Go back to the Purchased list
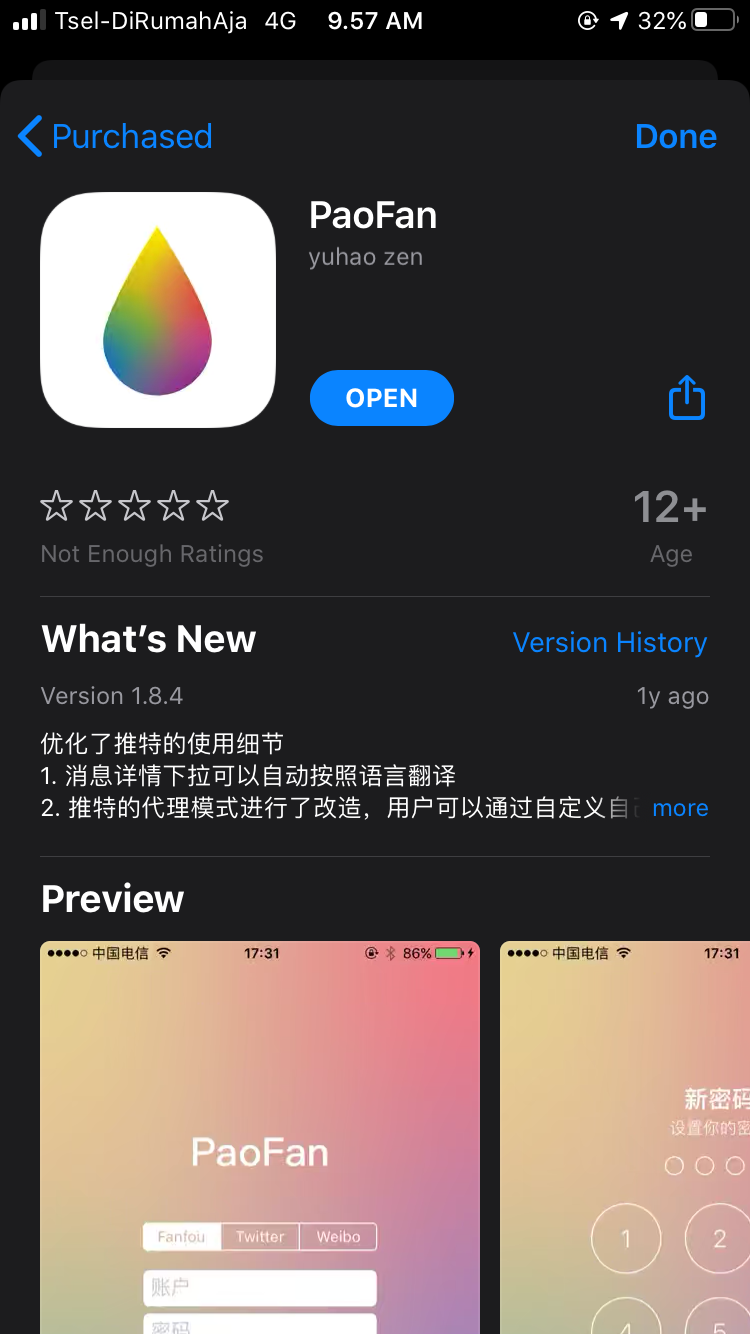 pyautogui.click(x=115, y=136)
